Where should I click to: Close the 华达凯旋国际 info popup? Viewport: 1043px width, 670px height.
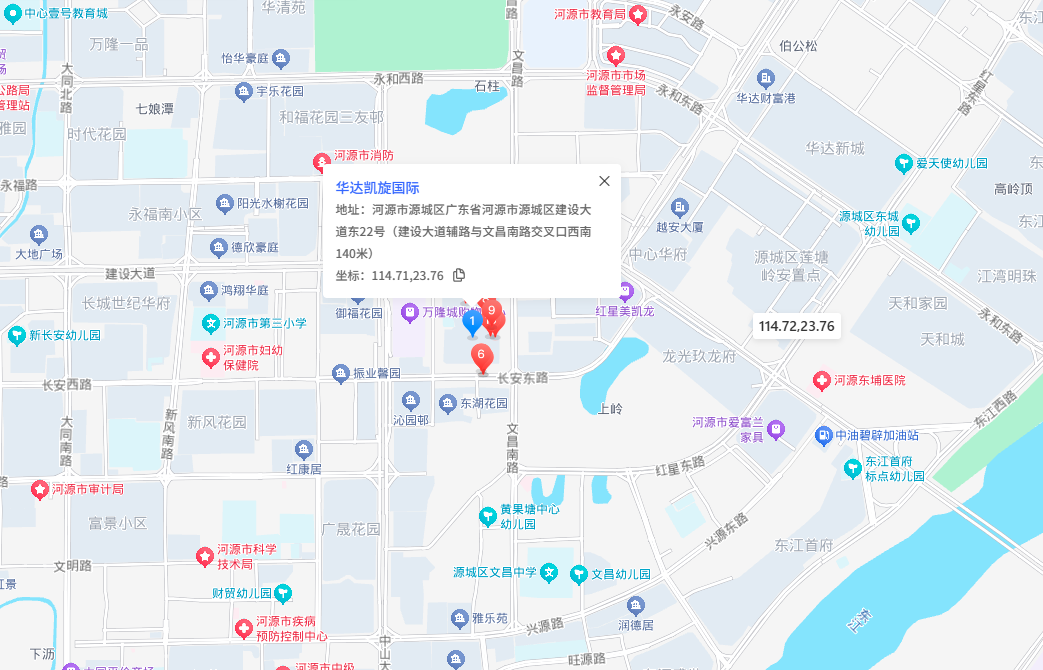tap(604, 181)
